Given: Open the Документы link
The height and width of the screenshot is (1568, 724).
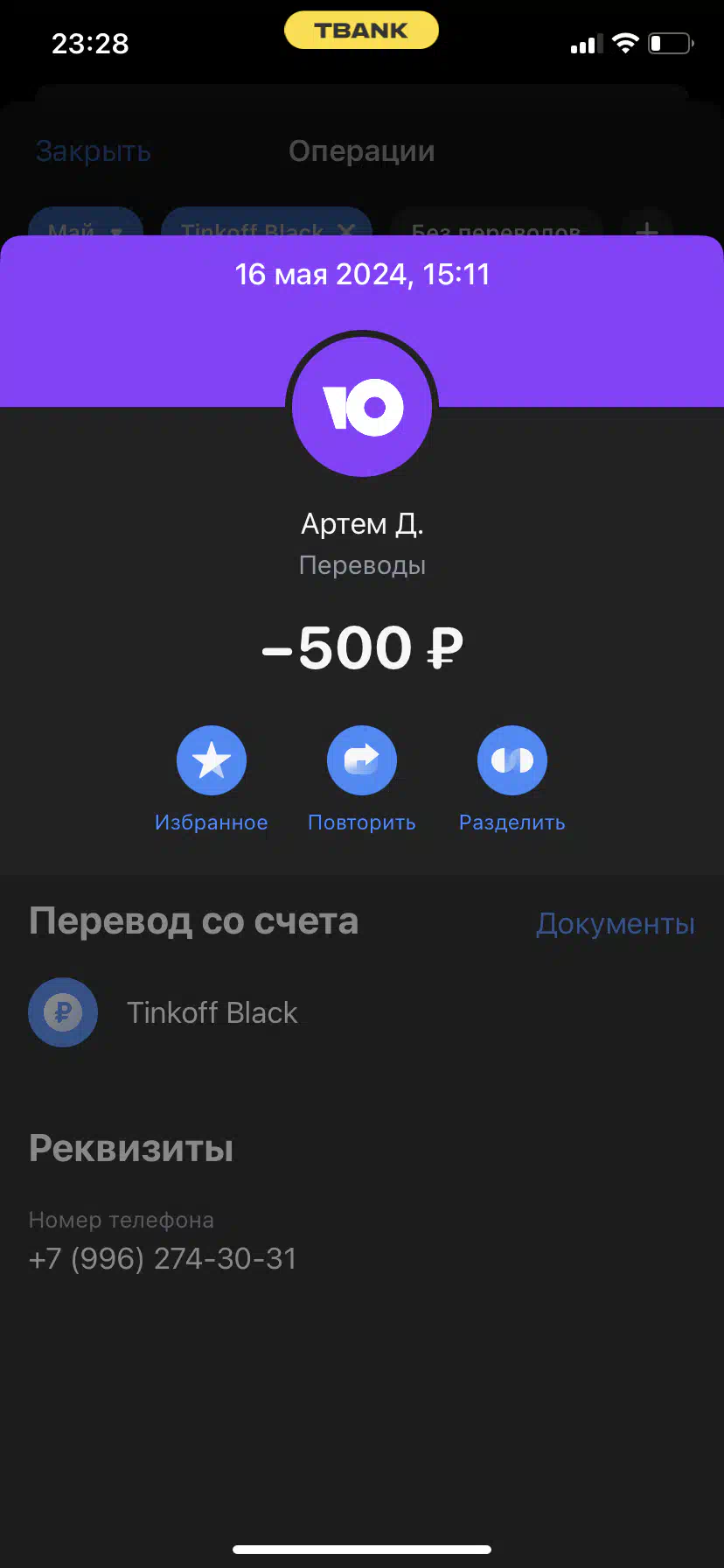Looking at the screenshot, I should pyautogui.click(x=615, y=924).
